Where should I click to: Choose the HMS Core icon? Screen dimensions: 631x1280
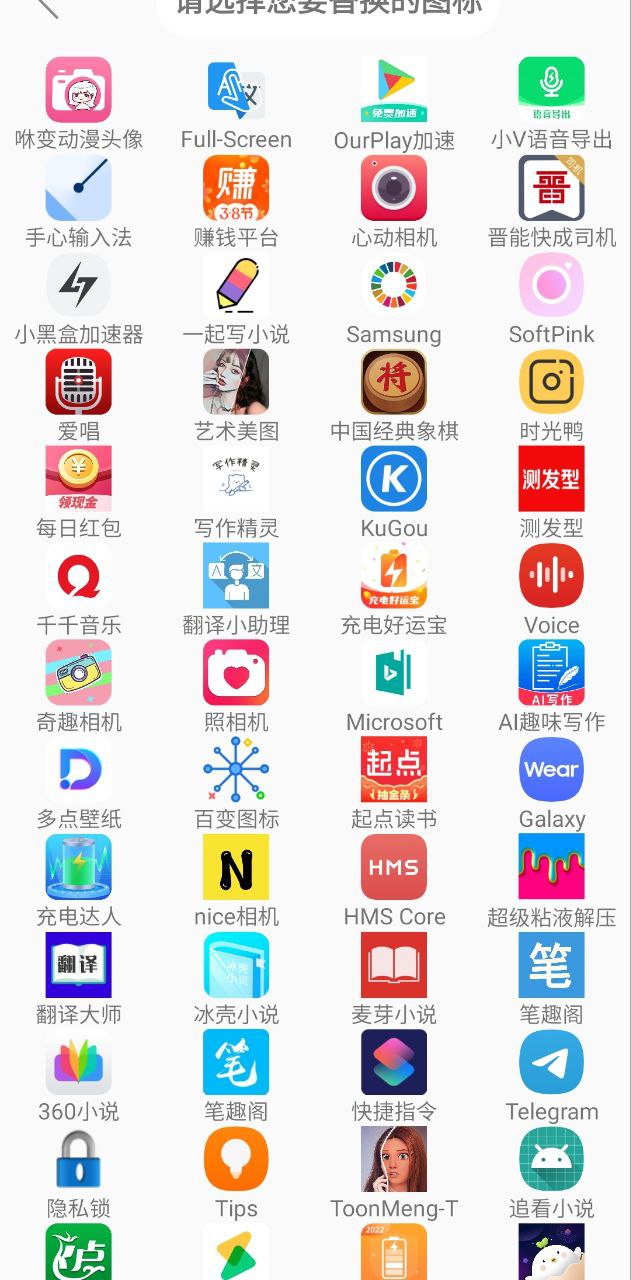[394, 867]
